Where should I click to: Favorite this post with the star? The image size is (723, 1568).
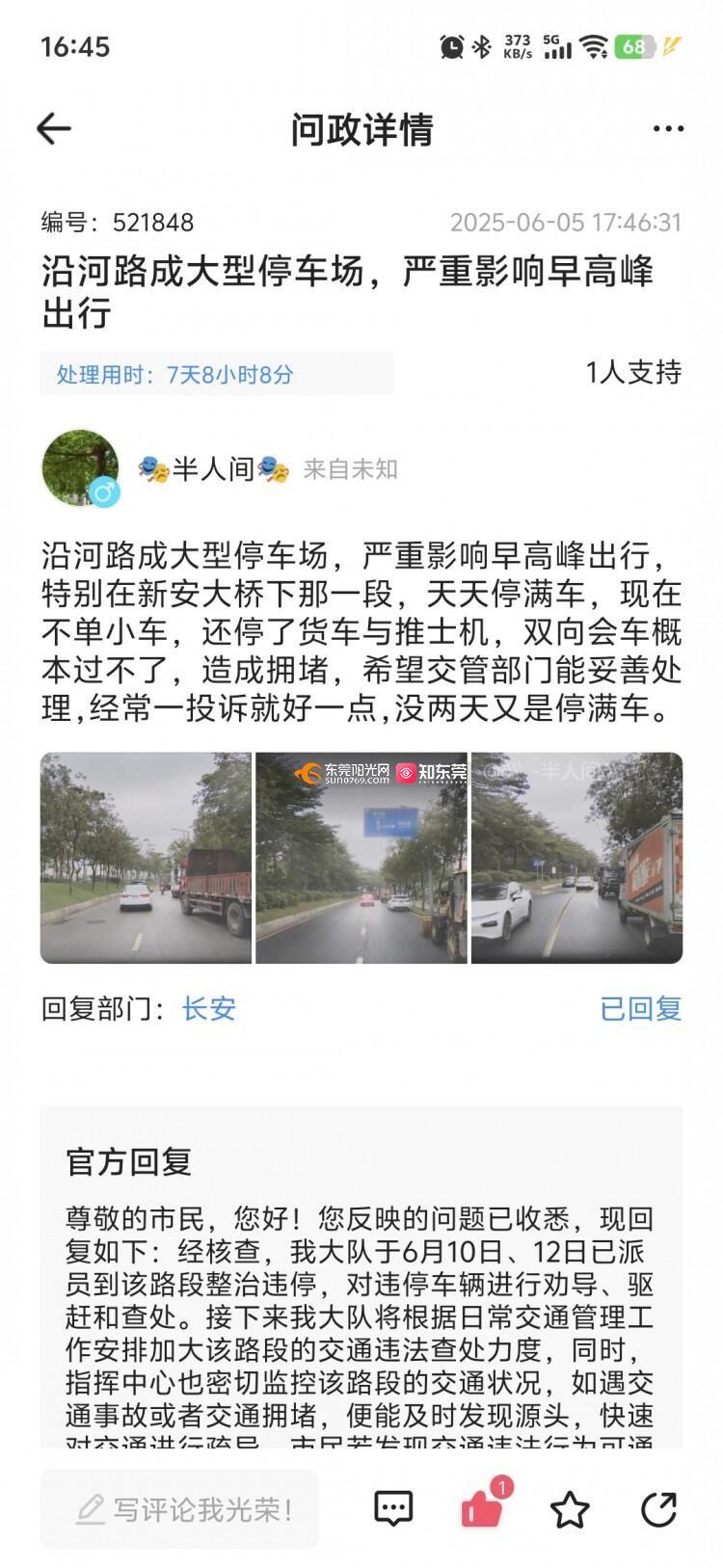(570, 1509)
